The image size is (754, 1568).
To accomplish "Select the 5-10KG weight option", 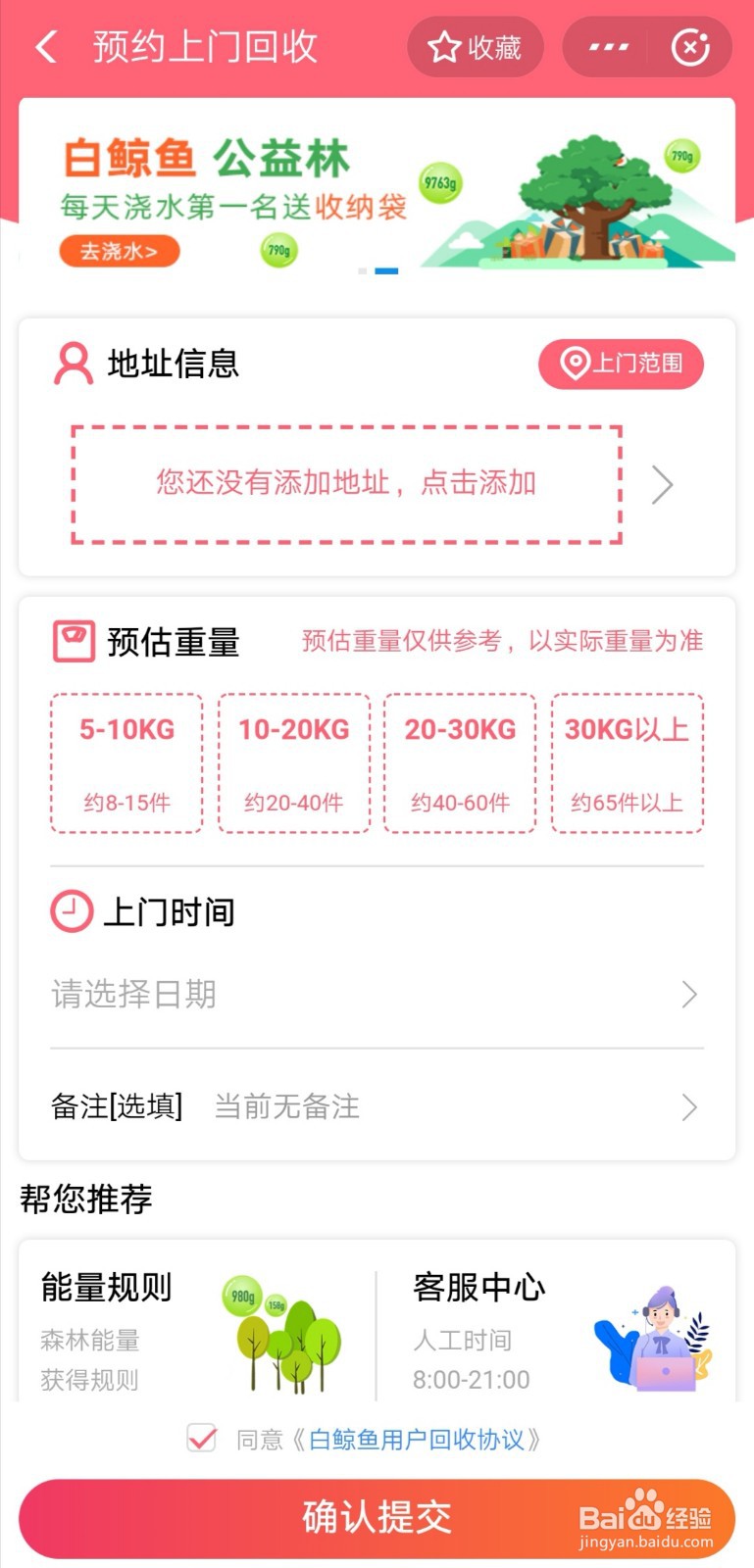I will click(126, 762).
